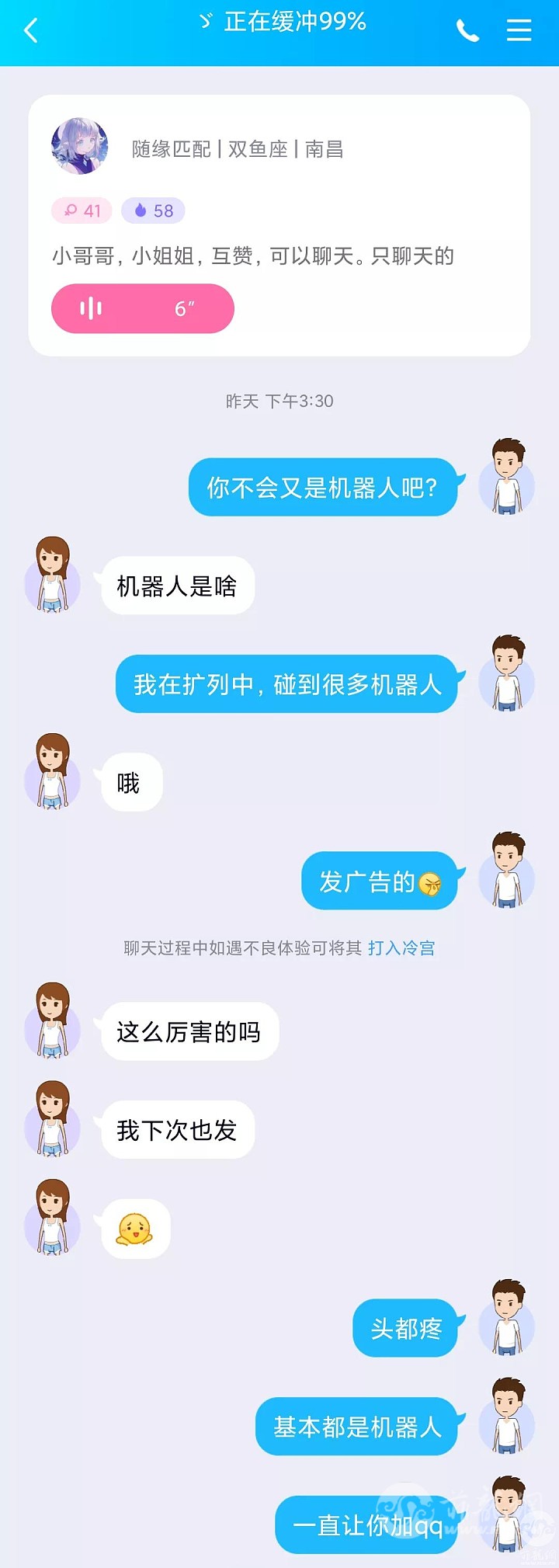Play the 6-second voice intro
Viewport: 559px width, 1568px height.
point(142,308)
